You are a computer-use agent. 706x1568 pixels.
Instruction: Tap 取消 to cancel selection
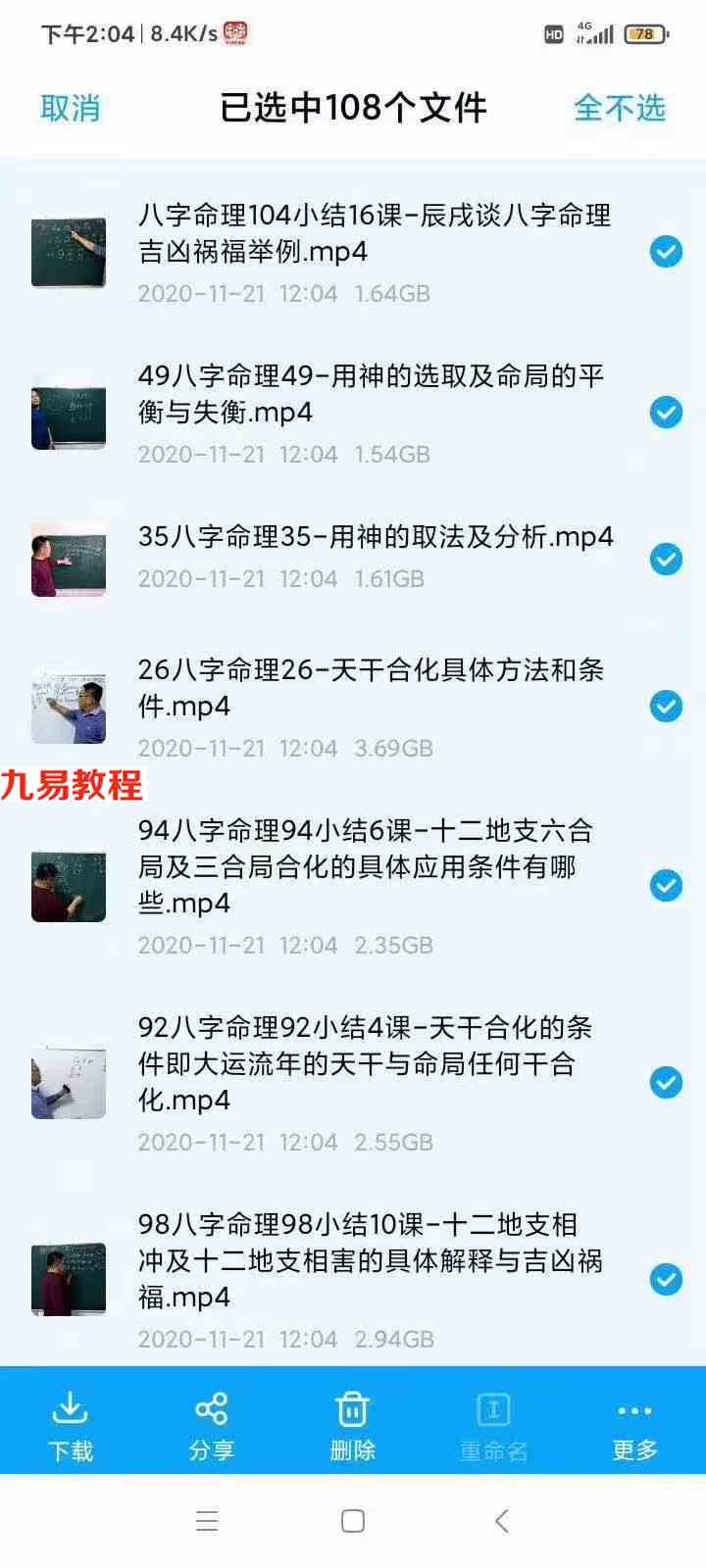click(71, 108)
